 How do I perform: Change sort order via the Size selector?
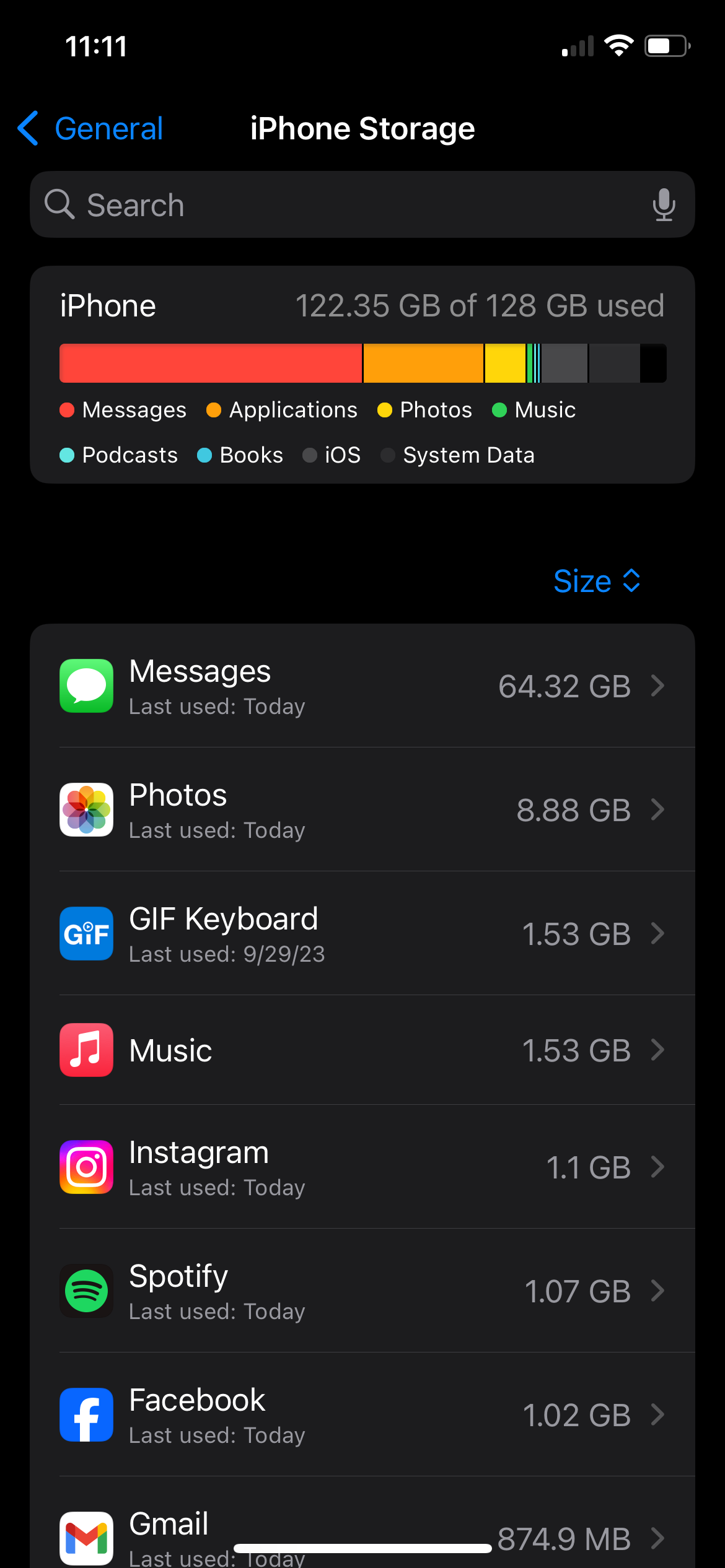pyautogui.click(x=597, y=581)
